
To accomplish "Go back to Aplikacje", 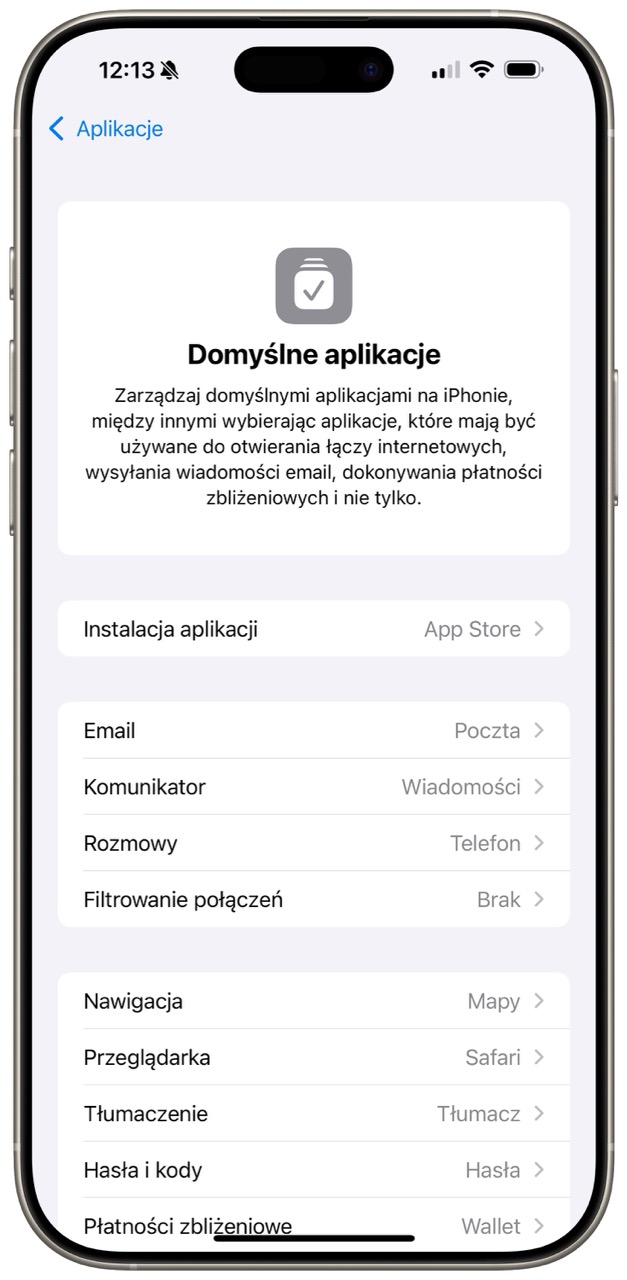I will point(105,128).
